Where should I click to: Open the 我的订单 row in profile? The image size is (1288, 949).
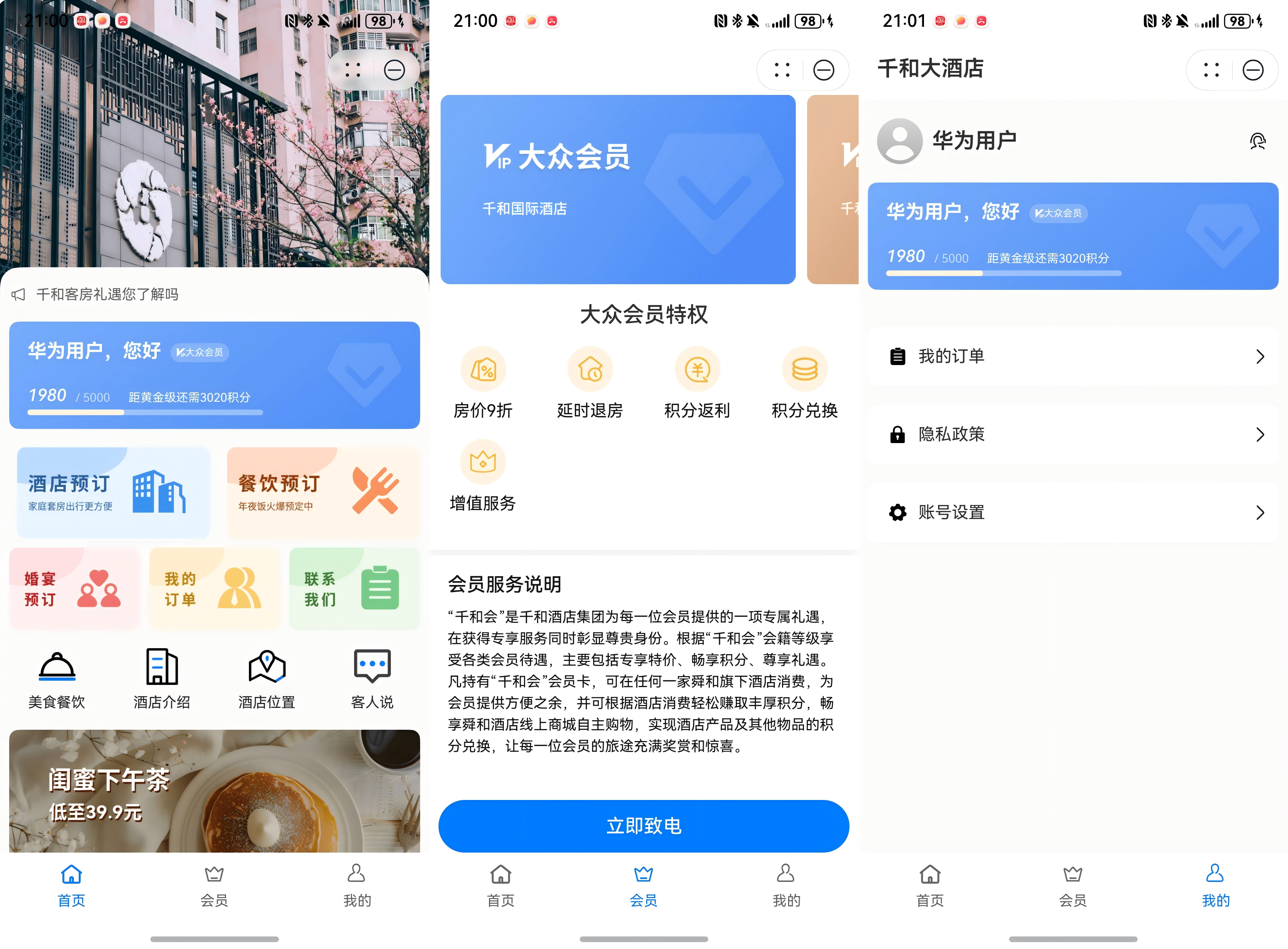tap(1073, 357)
